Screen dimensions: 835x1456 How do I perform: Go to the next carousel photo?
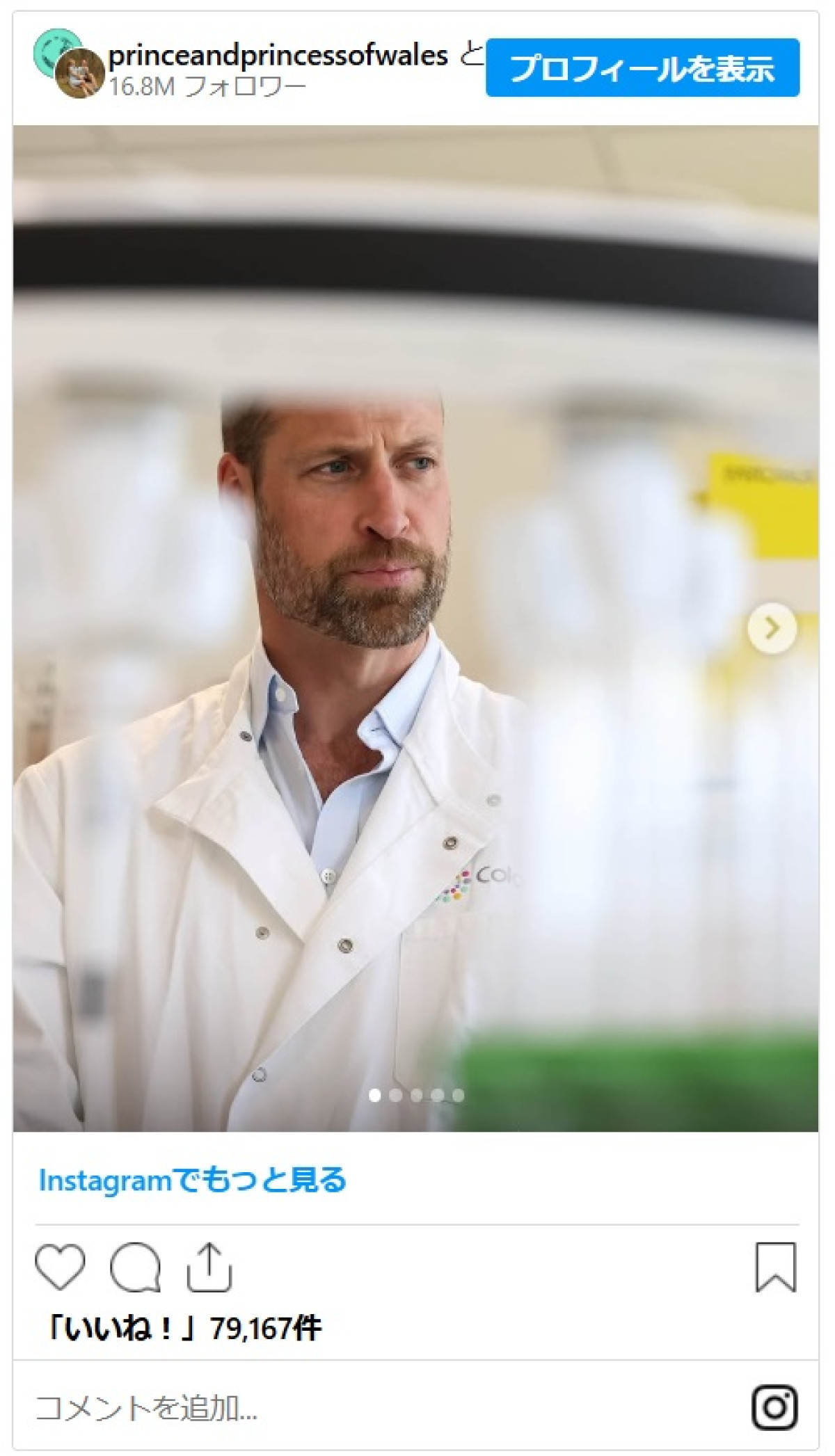click(x=772, y=628)
